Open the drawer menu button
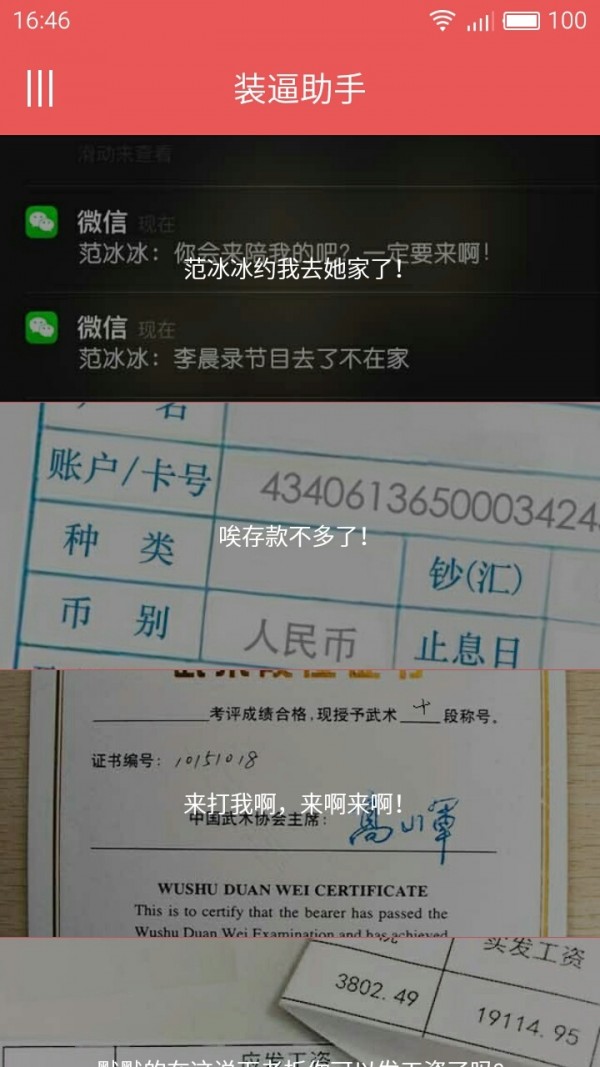This screenshot has width=600, height=1067. (40, 88)
